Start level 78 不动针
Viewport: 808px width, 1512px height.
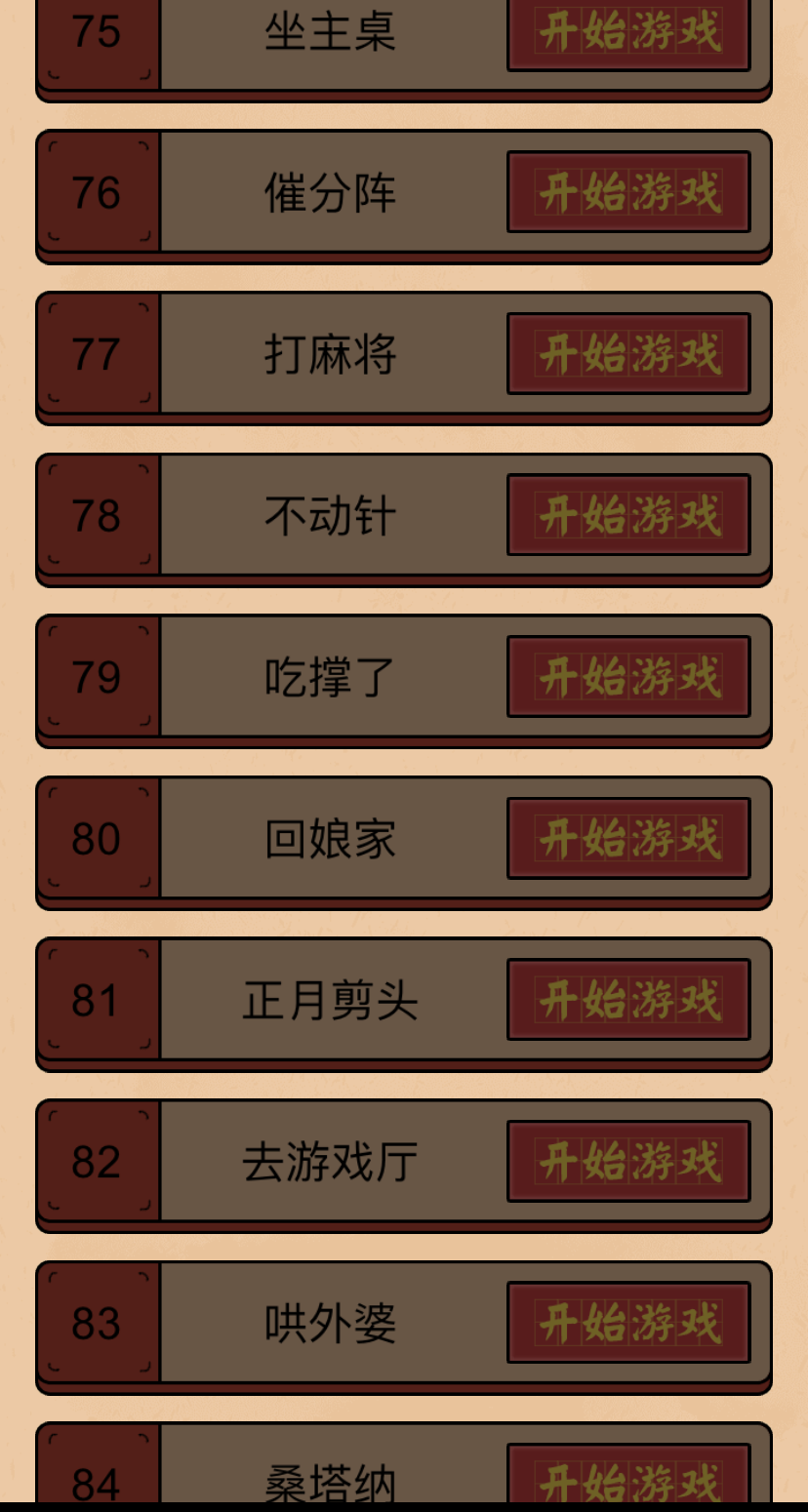pyautogui.click(x=628, y=516)
